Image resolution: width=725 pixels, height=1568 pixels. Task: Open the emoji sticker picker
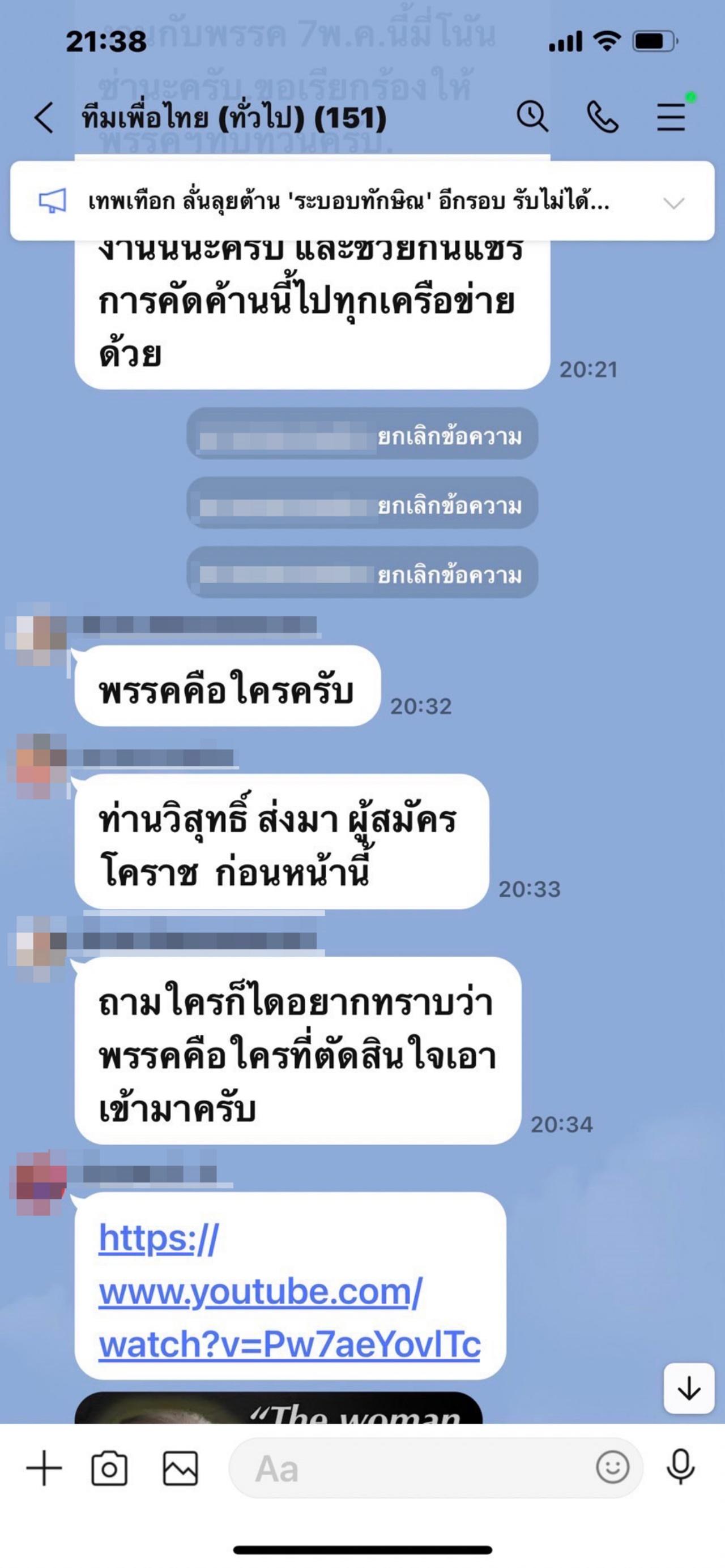pos(612,1468)
